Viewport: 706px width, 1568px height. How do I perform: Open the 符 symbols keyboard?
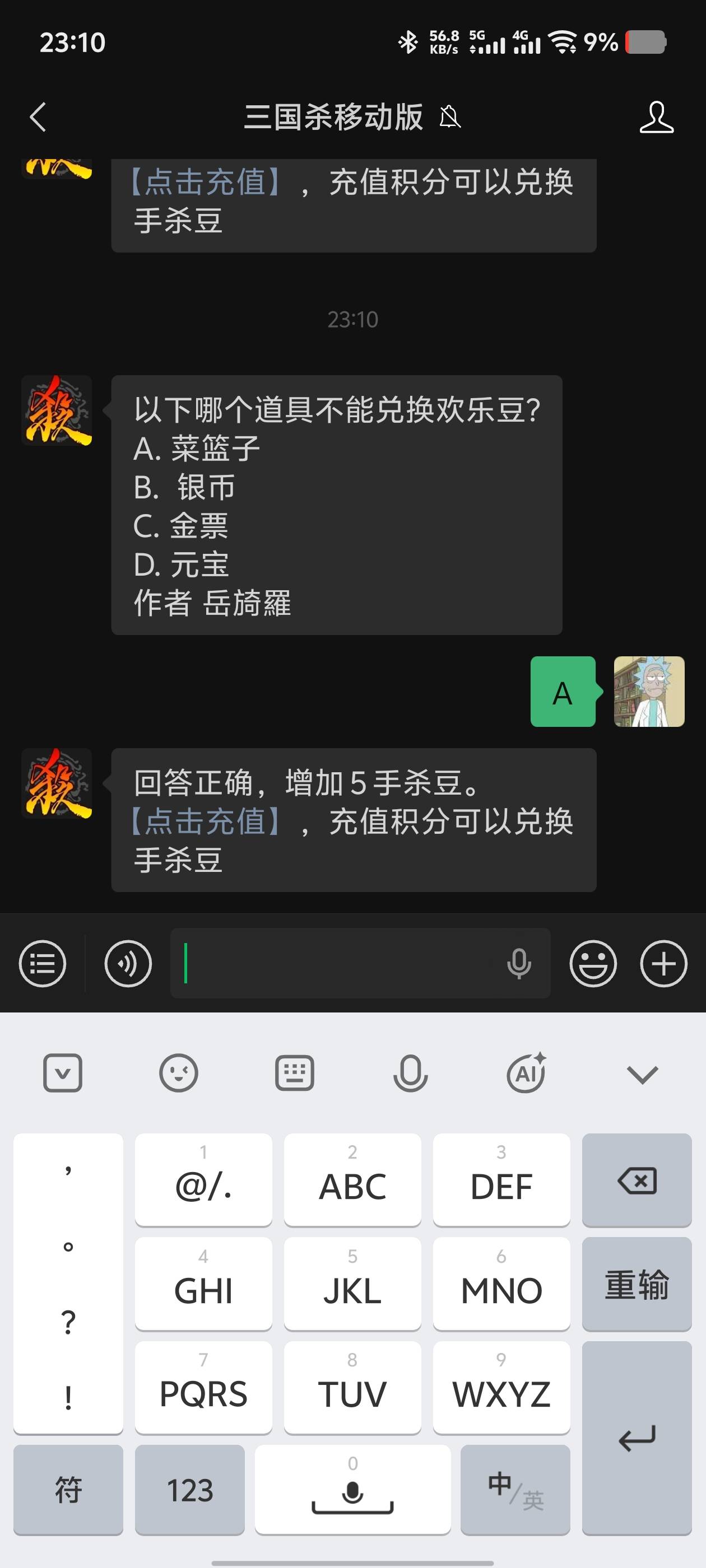coord(68,1490)
